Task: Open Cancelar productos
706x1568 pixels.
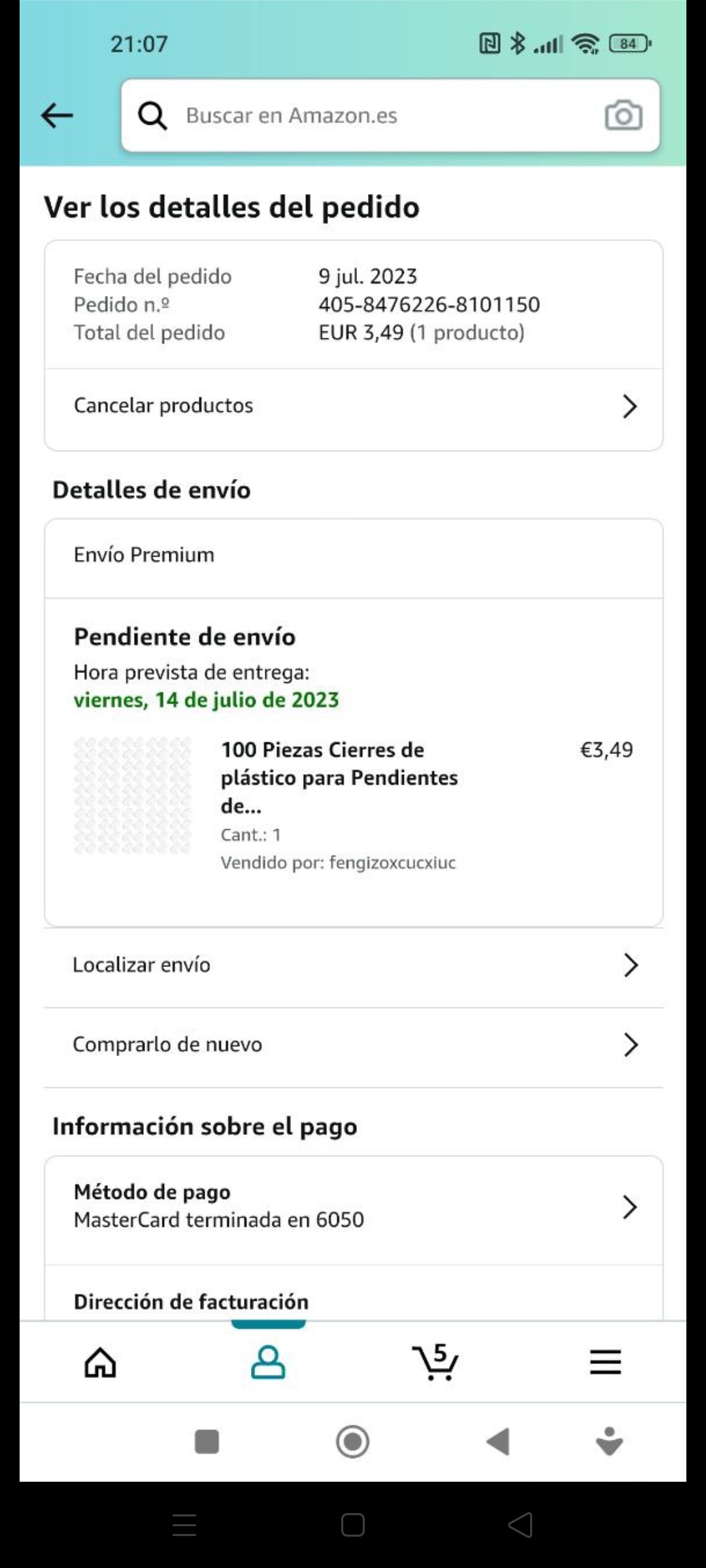Action: [x=353, y=406]
